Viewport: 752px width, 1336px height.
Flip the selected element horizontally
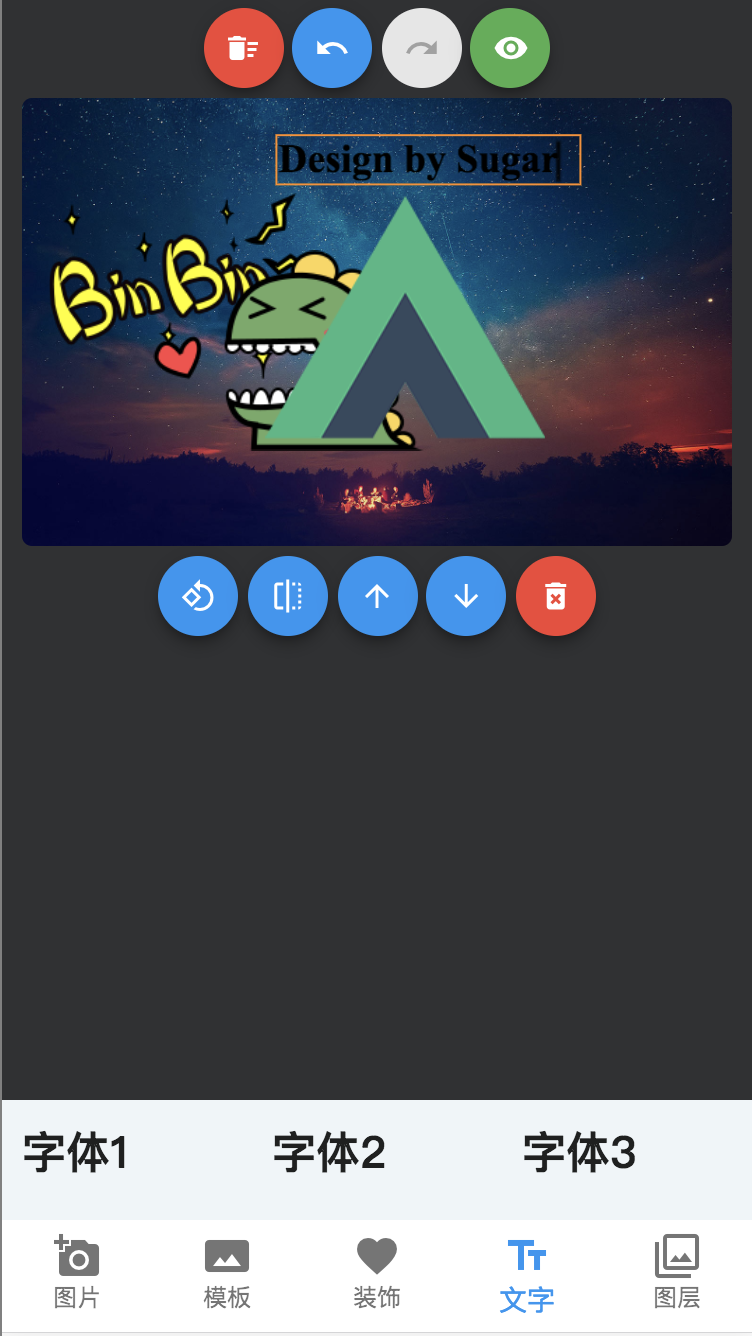coord(288,596)
